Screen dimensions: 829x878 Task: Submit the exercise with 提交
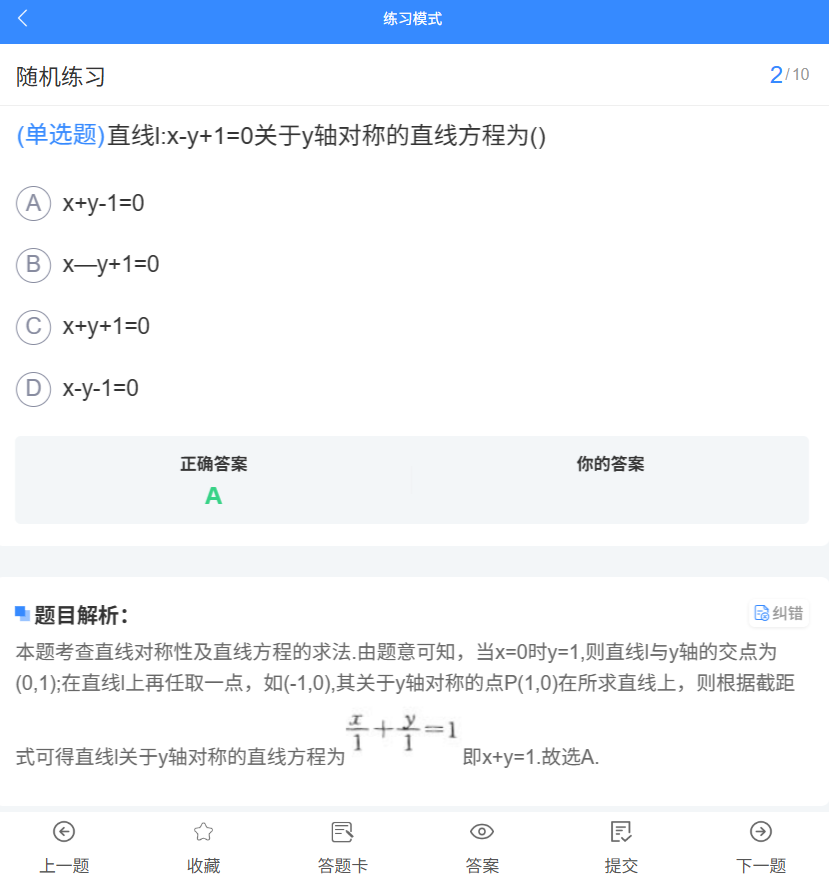coord(621,846)
